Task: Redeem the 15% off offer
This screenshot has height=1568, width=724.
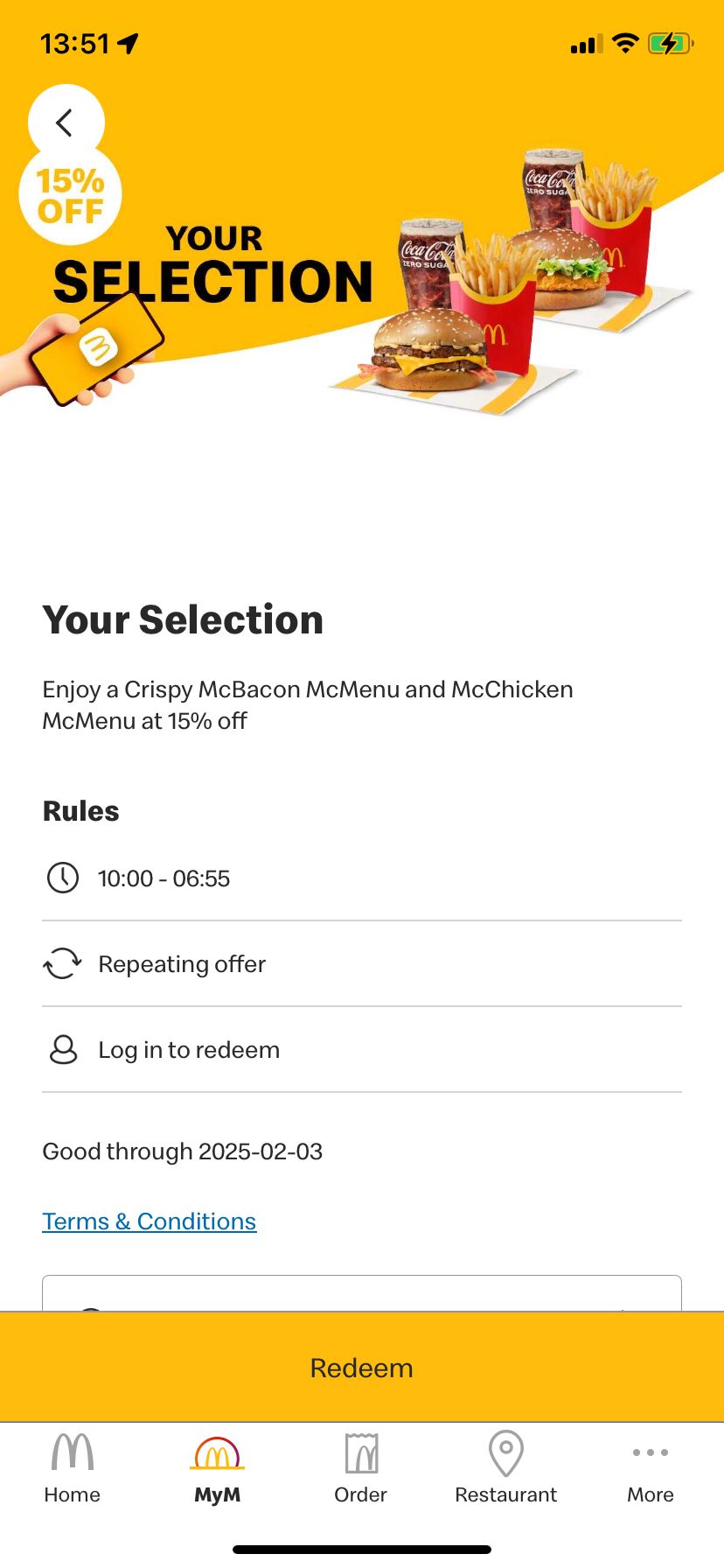Action: click(362, 1368)
